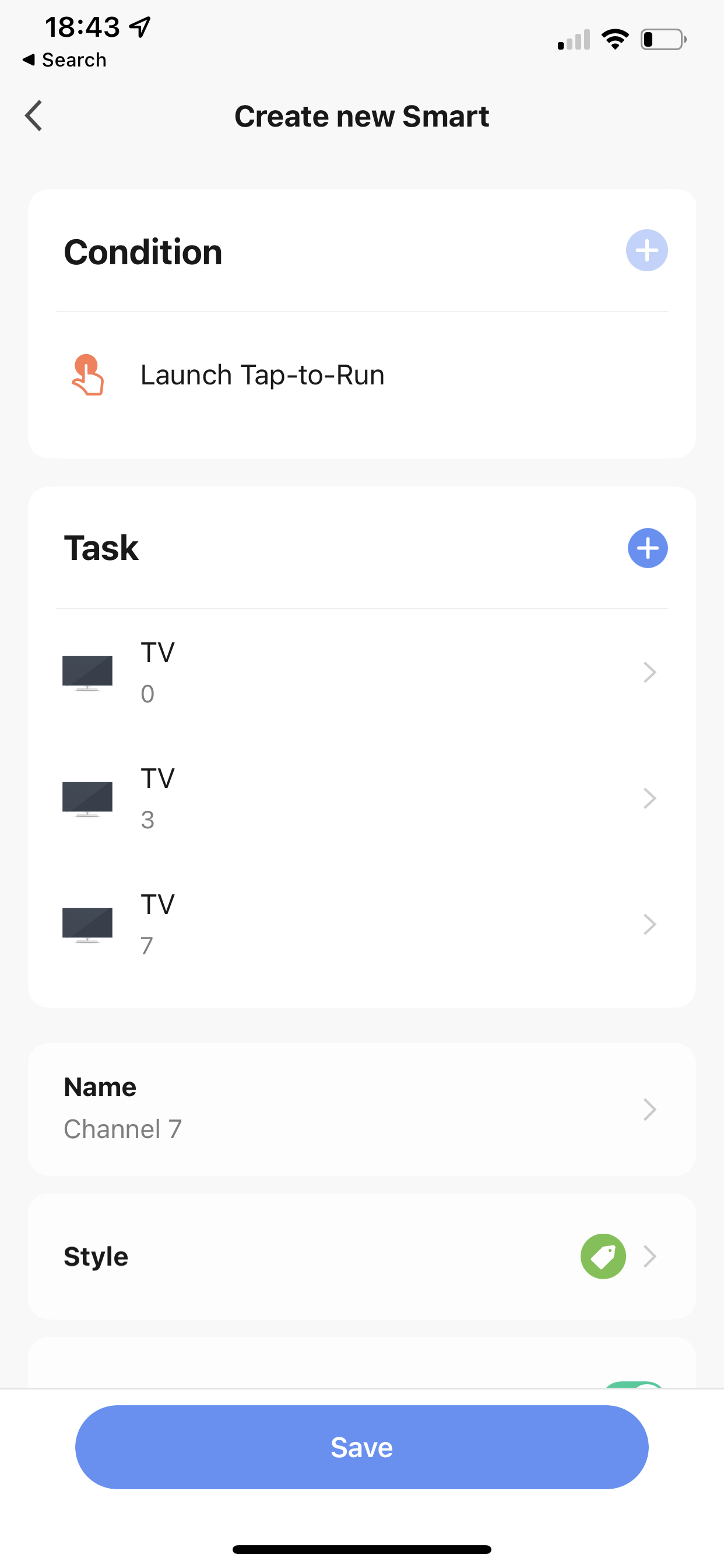Return to Search via status bar link
724x1568 pixels.
[x=65, y=60]
